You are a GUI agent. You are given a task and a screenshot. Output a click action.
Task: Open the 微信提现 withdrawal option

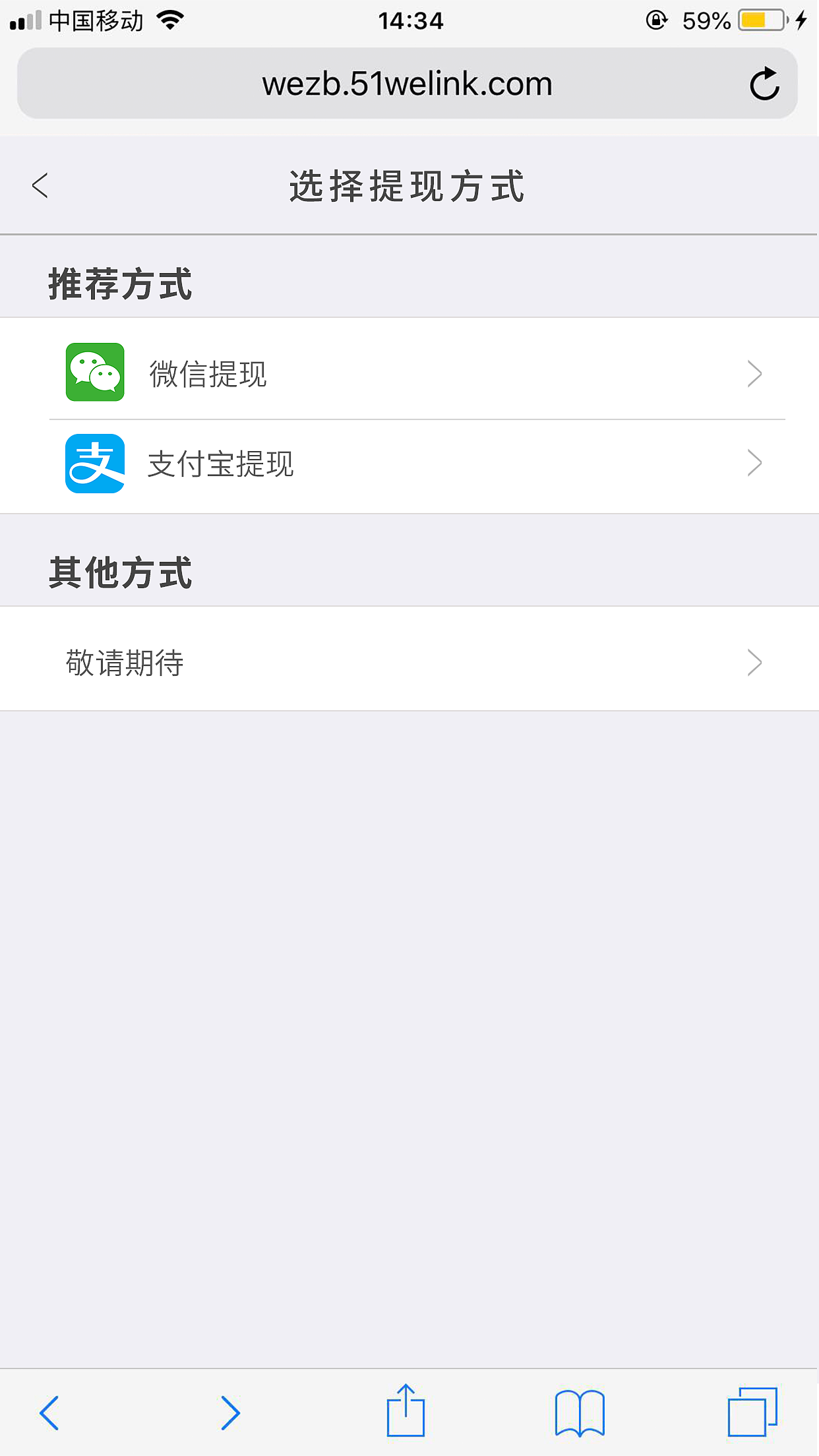click(208, 373)
